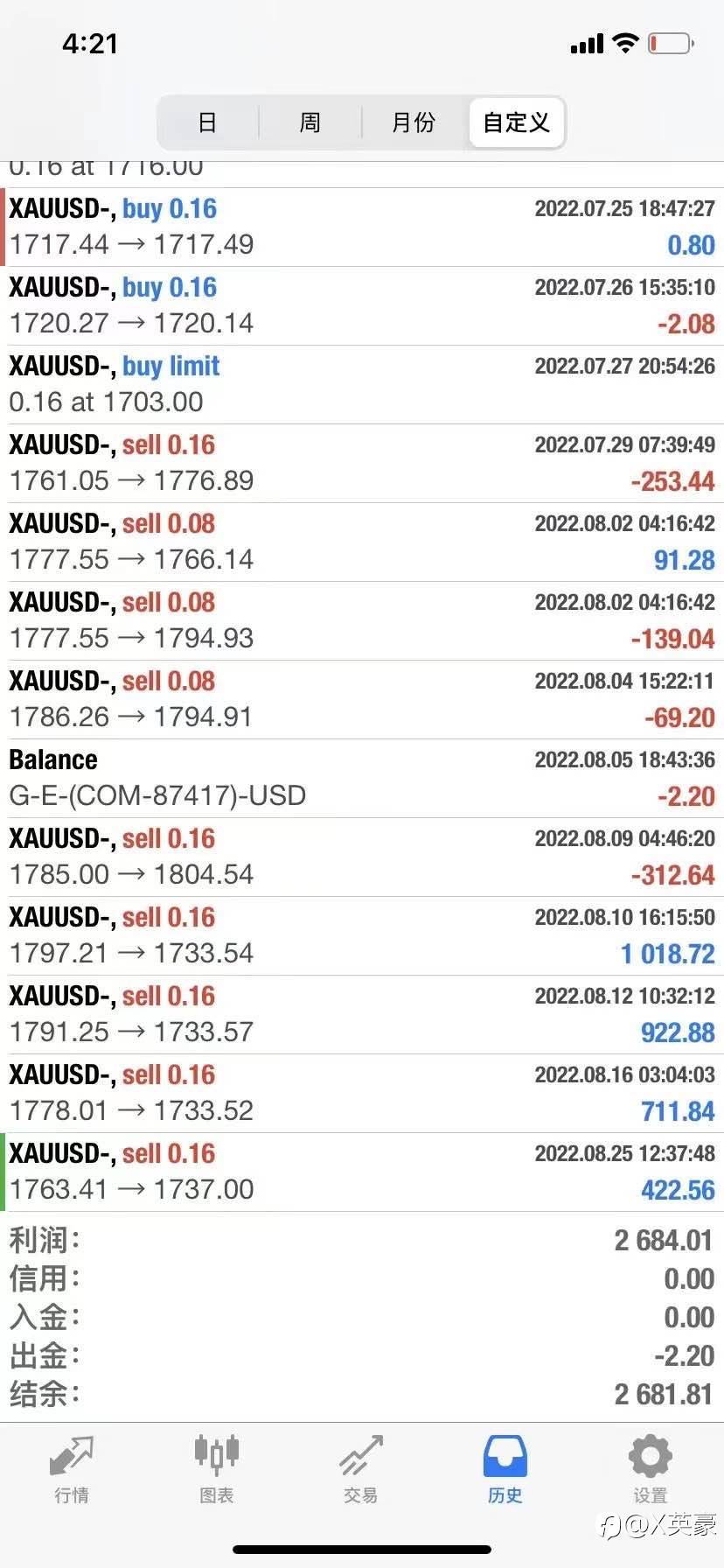Open the 设置 (settings) tab
Screen dimensions: 724x1568
650,1469
